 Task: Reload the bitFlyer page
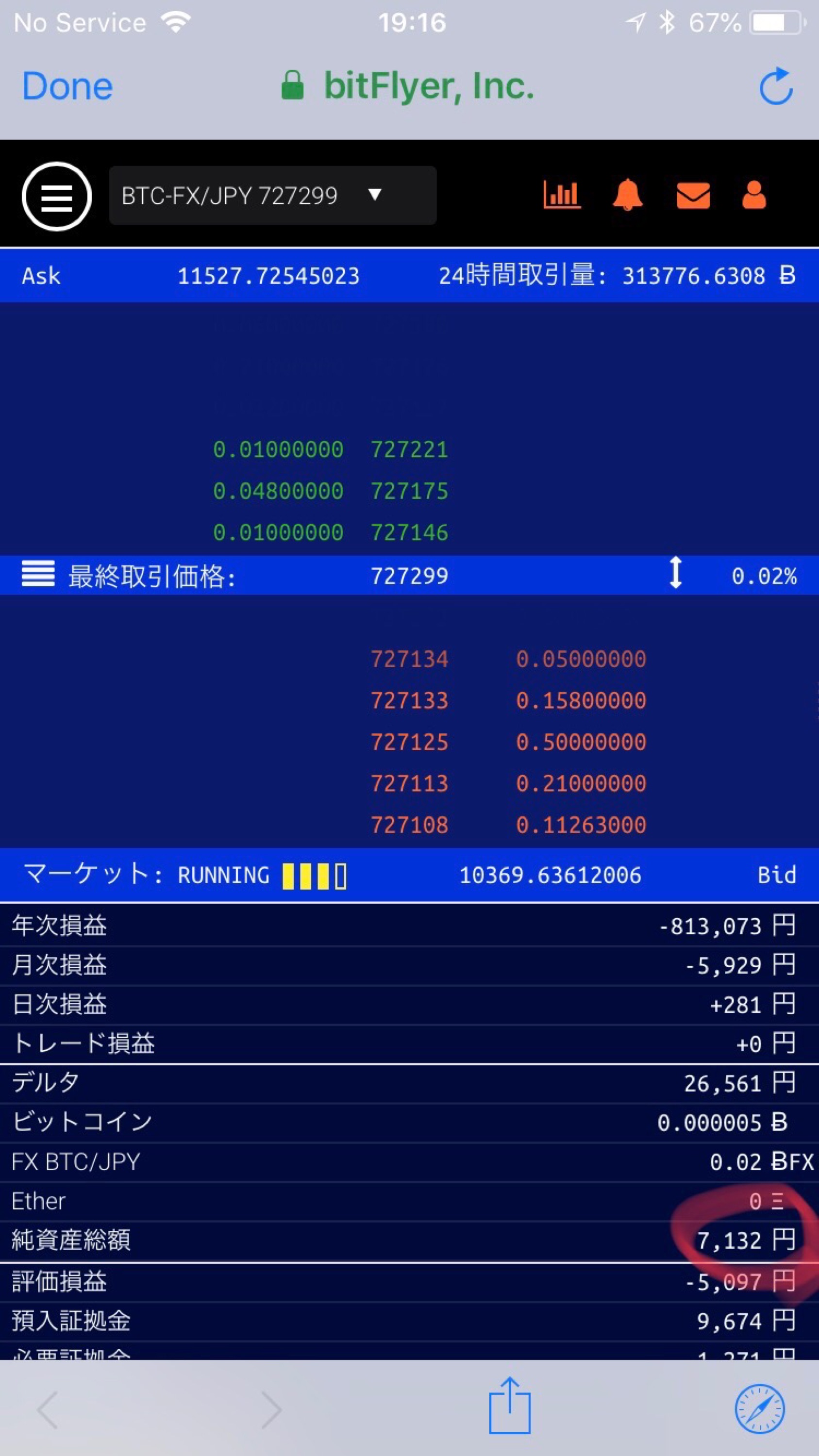click(775, 86)
